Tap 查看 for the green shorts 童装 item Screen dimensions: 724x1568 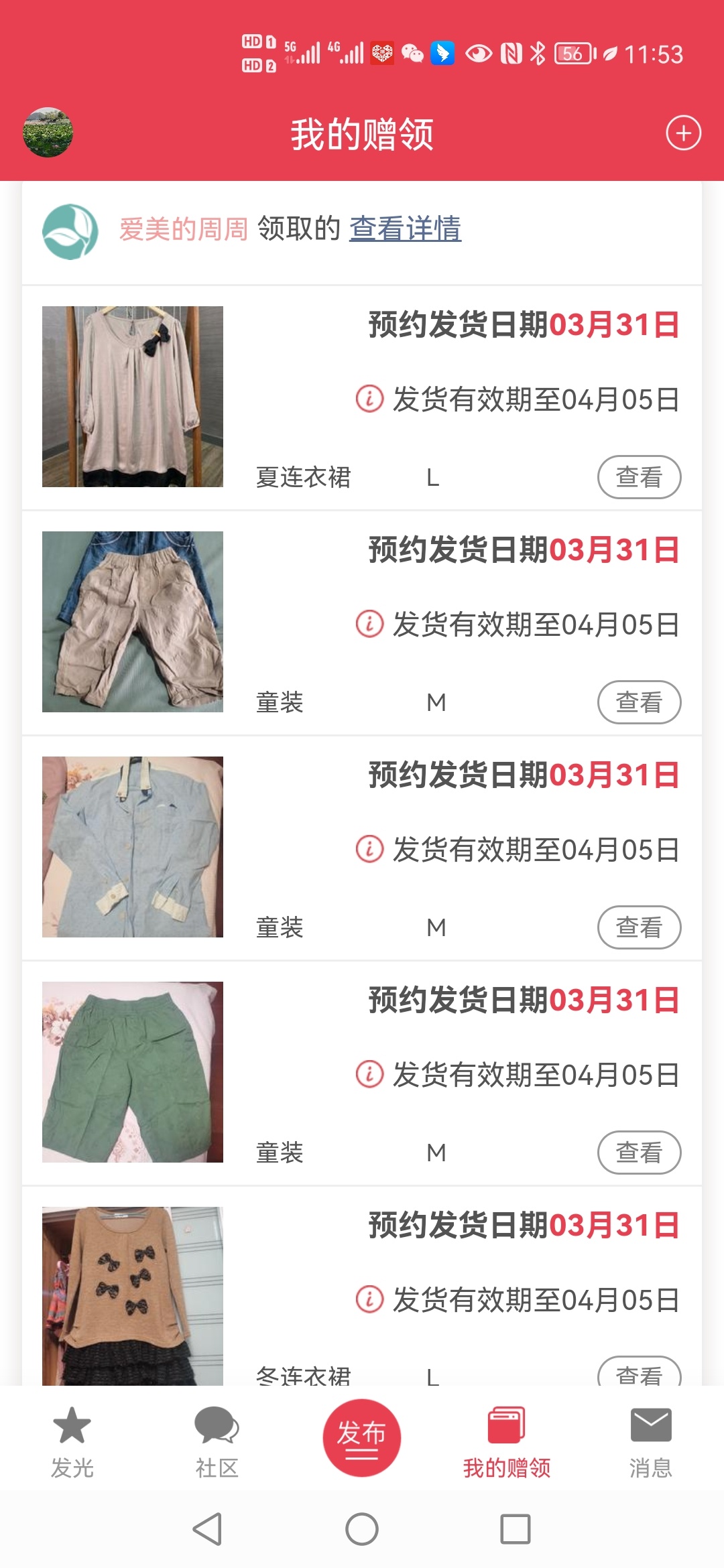click(x=639, y=1153)
